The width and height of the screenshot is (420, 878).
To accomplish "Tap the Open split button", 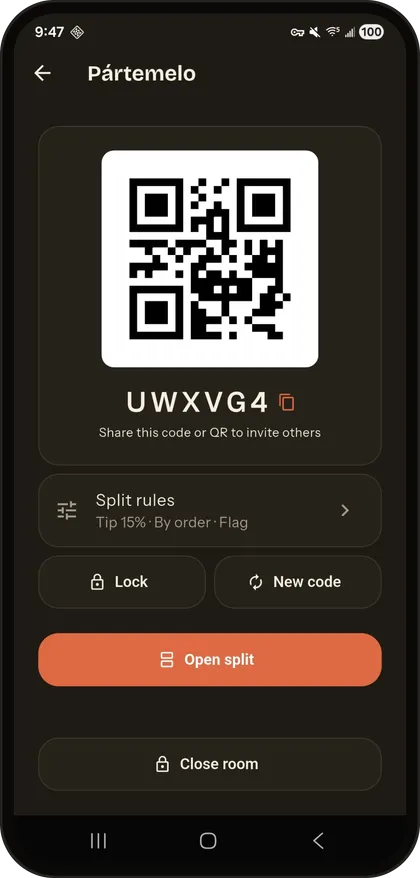I will [210, 660].
